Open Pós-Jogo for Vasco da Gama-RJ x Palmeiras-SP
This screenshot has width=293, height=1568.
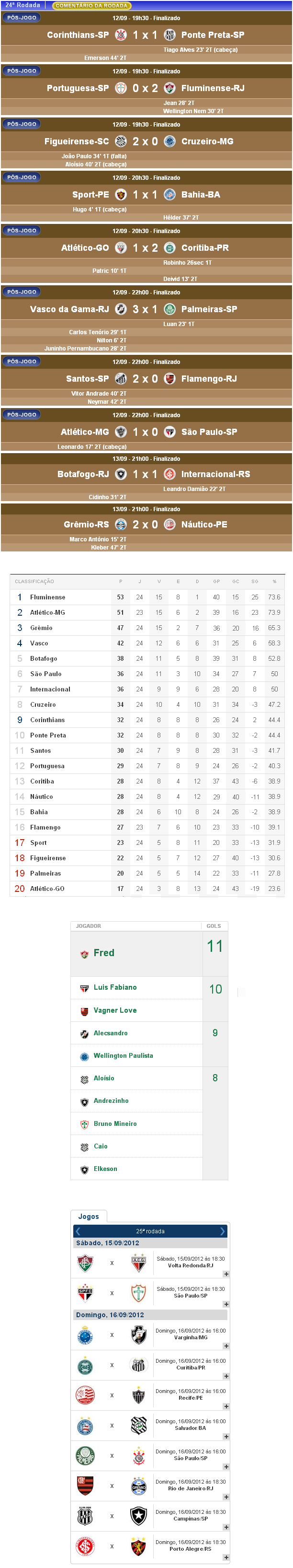pyautogui.click(x=21, y=292)
